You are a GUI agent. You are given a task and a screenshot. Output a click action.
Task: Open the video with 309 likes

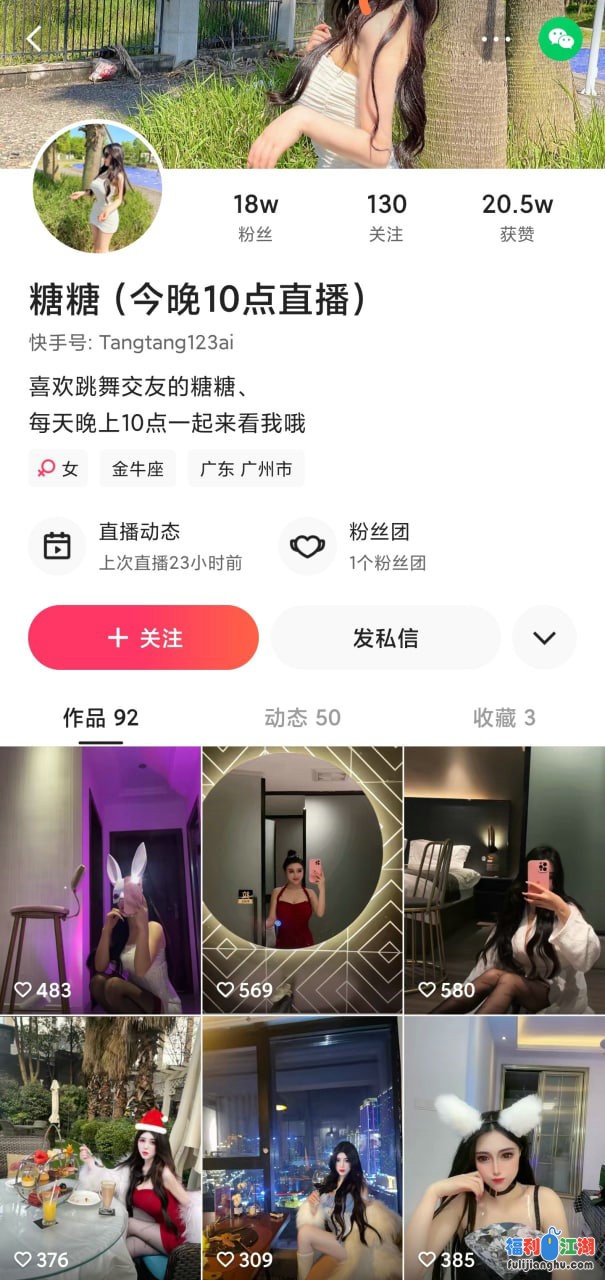click(302, 1148)
